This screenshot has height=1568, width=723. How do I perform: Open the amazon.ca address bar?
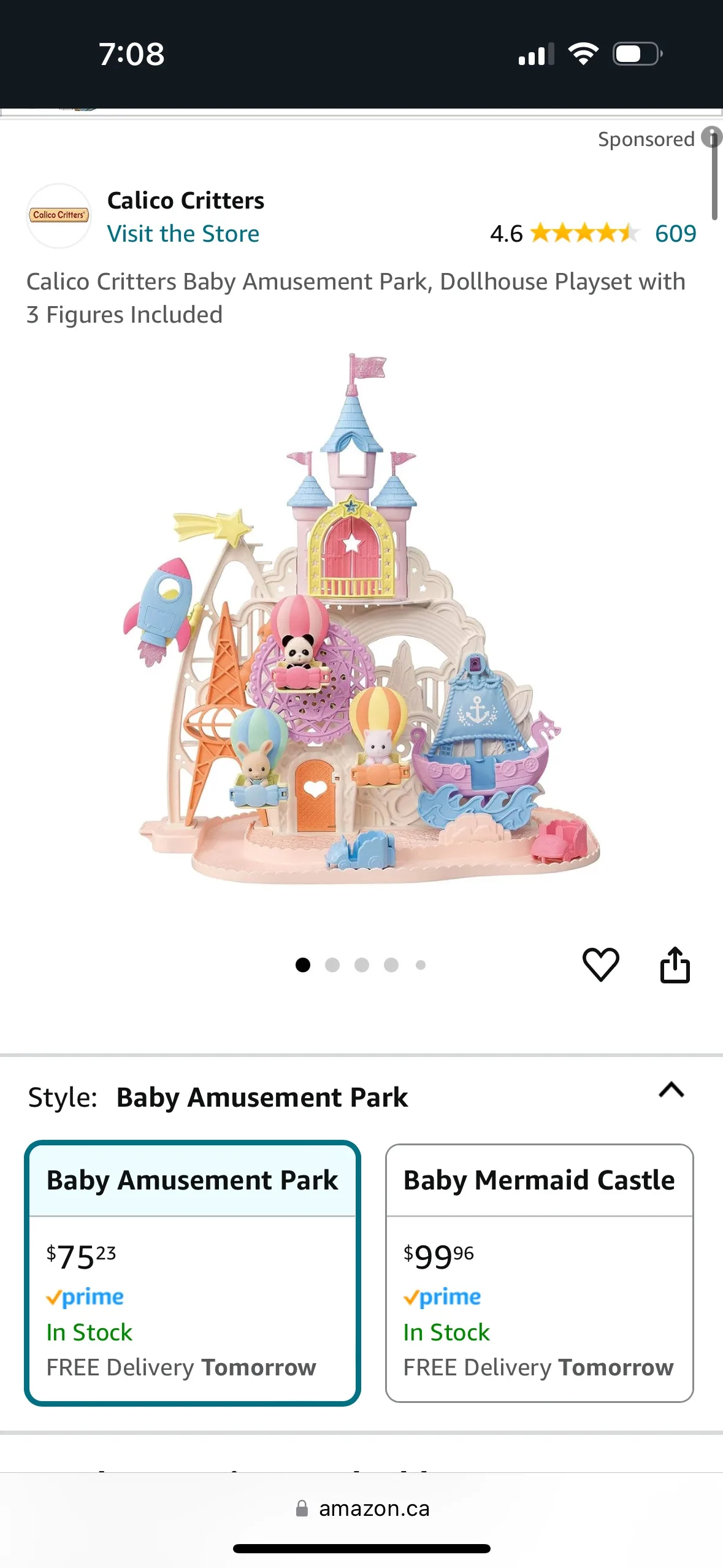373,1508
